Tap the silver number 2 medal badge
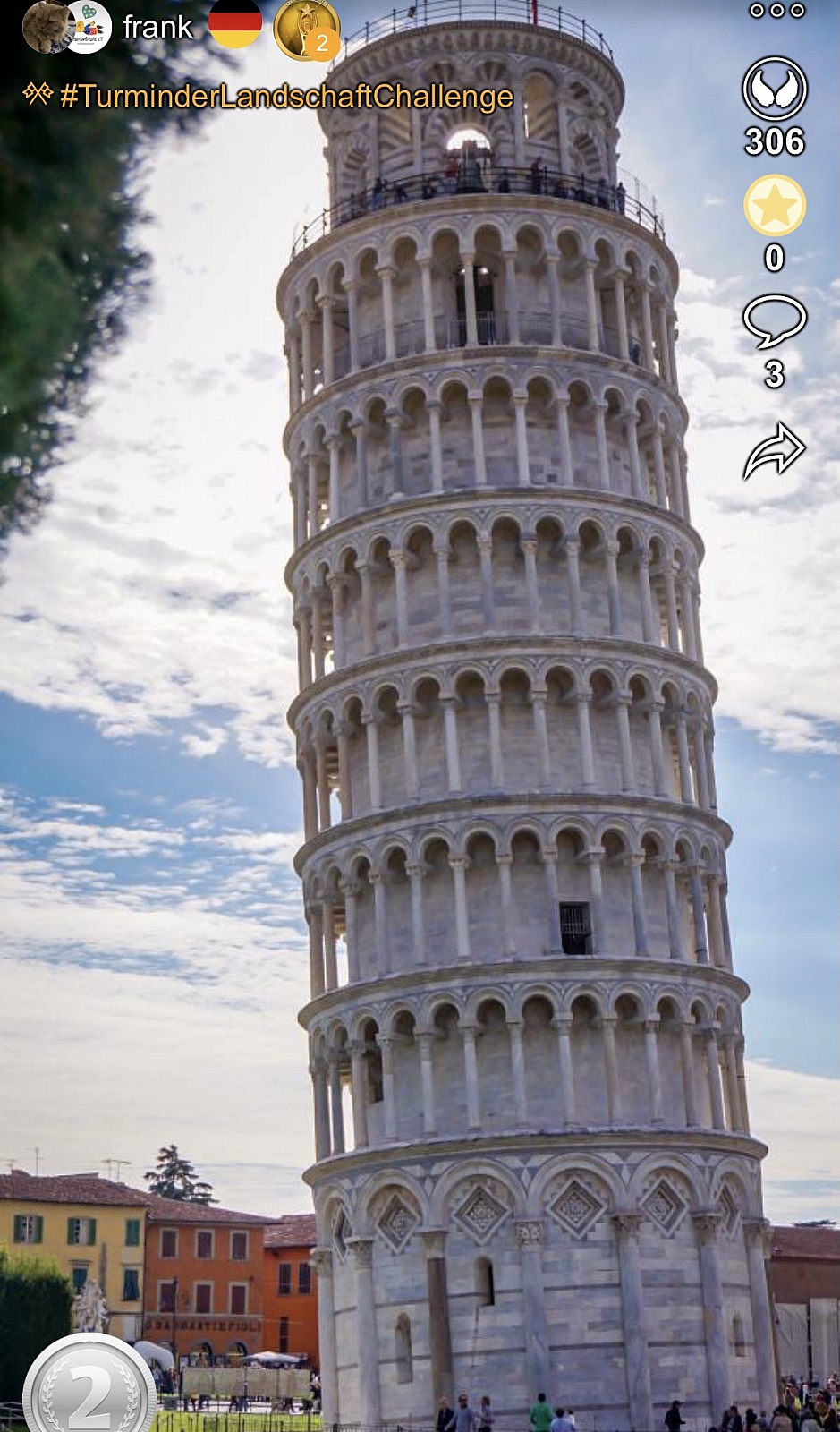The image size is (840, 1432). (89, 1385)
